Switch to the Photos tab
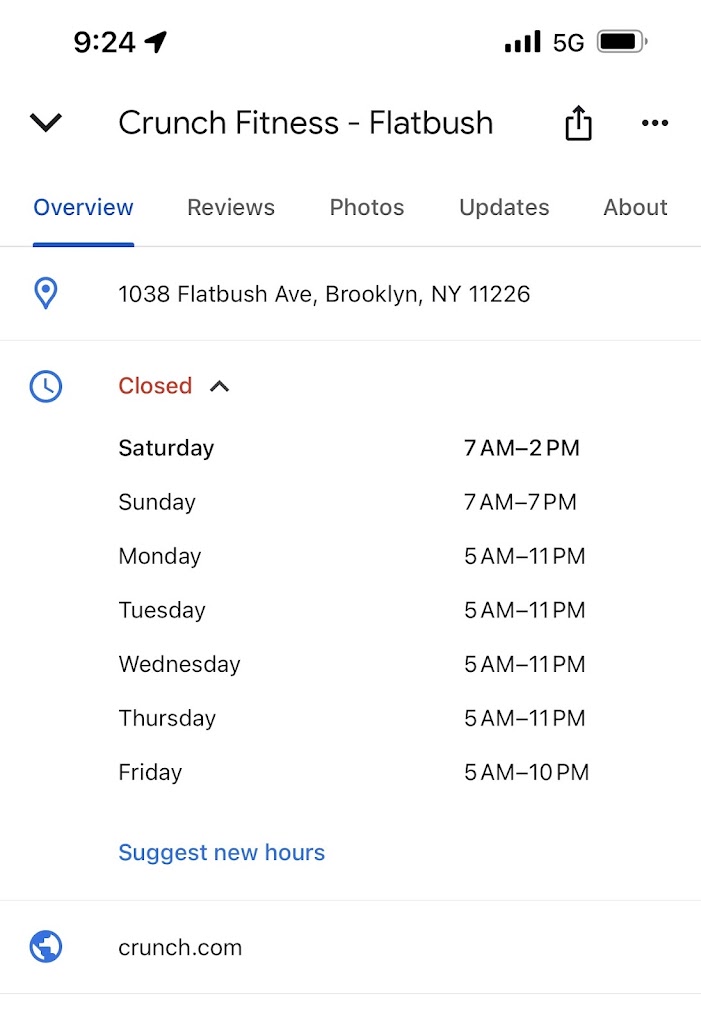The height and width of the screenshot is (1024, 701). pos(367,208)
